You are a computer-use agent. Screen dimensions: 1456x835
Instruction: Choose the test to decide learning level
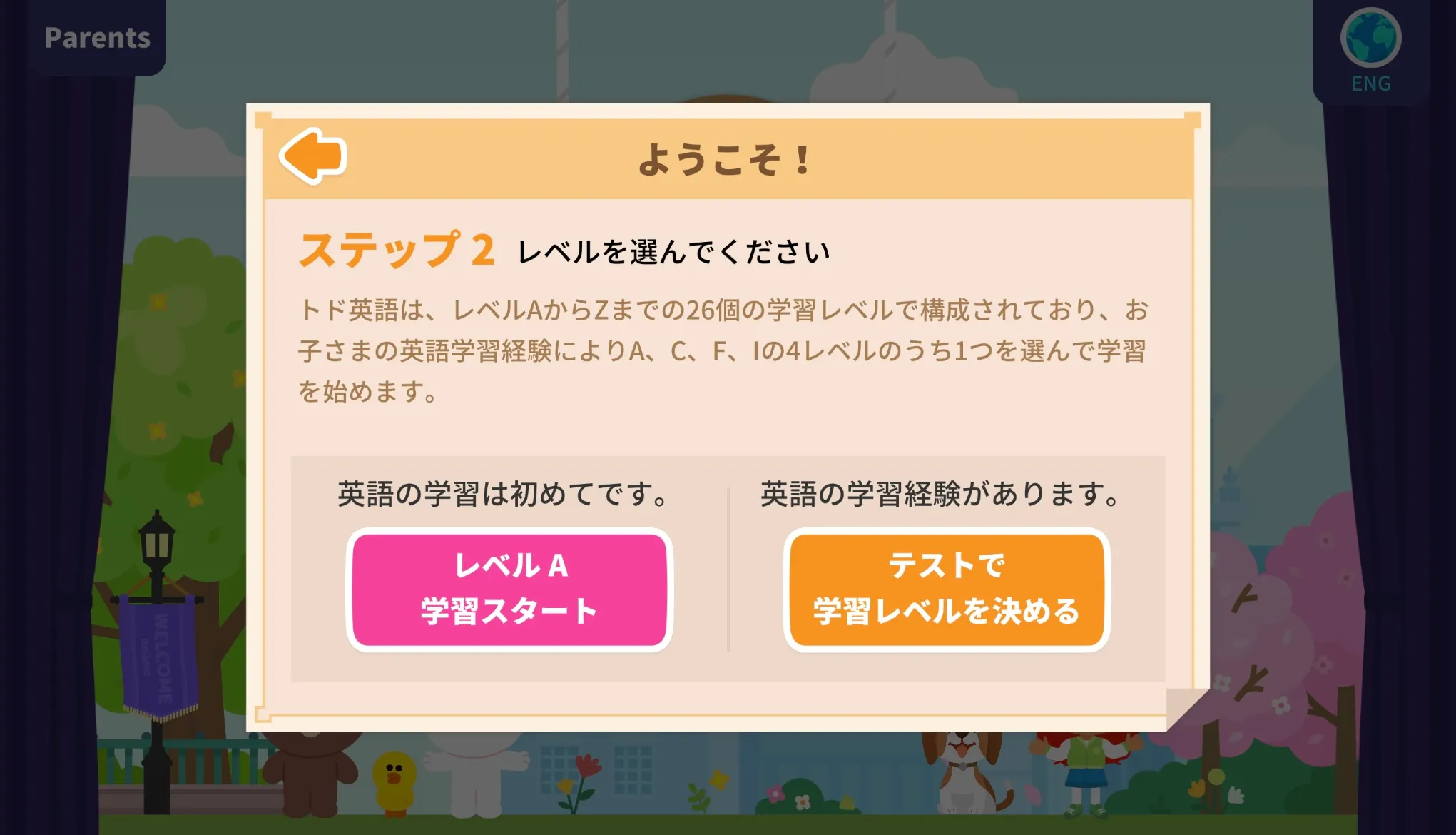pos(946,589)
